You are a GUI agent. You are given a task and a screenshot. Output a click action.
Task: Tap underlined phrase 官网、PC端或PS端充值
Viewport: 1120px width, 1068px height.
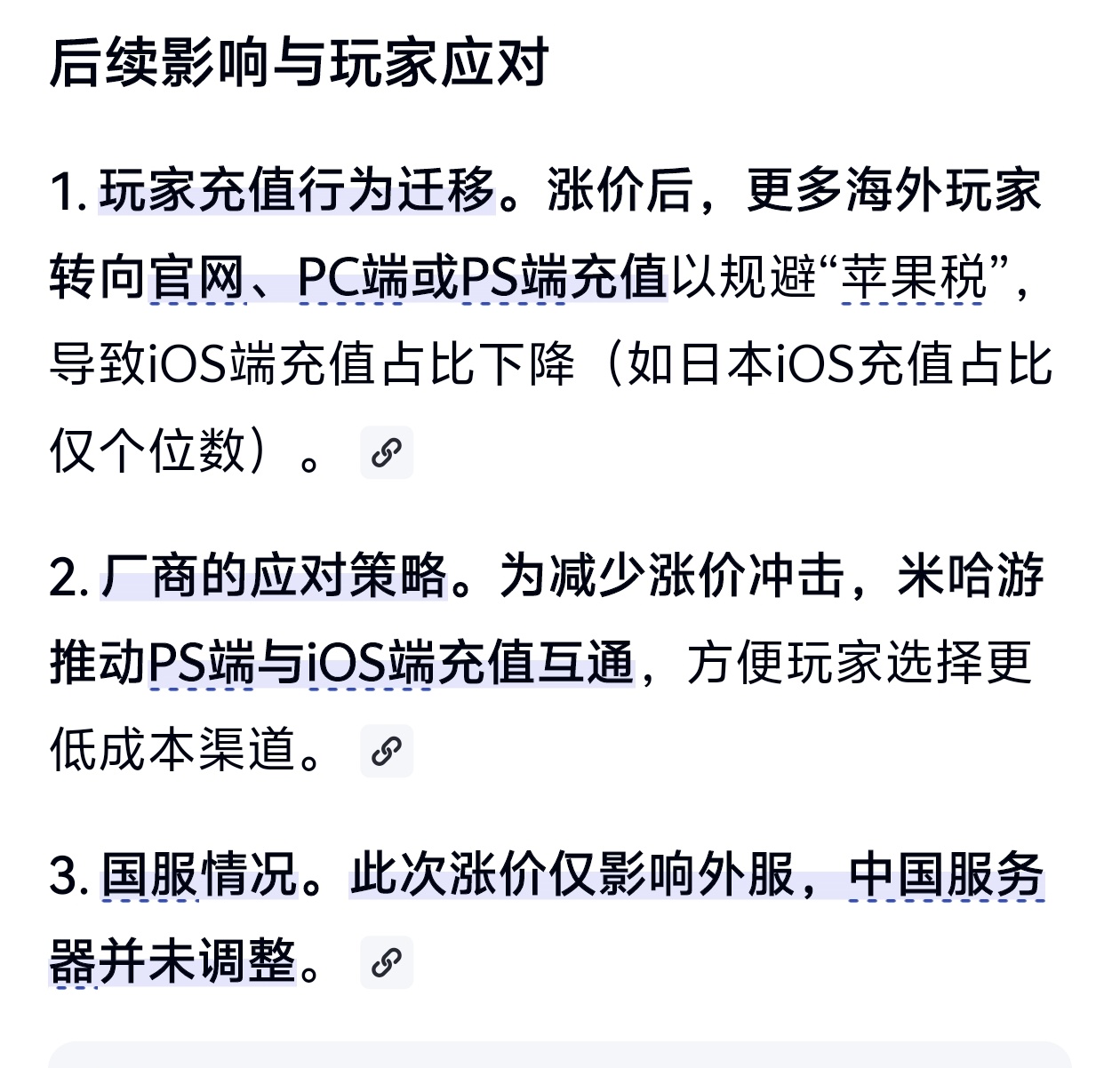[408, 277]
